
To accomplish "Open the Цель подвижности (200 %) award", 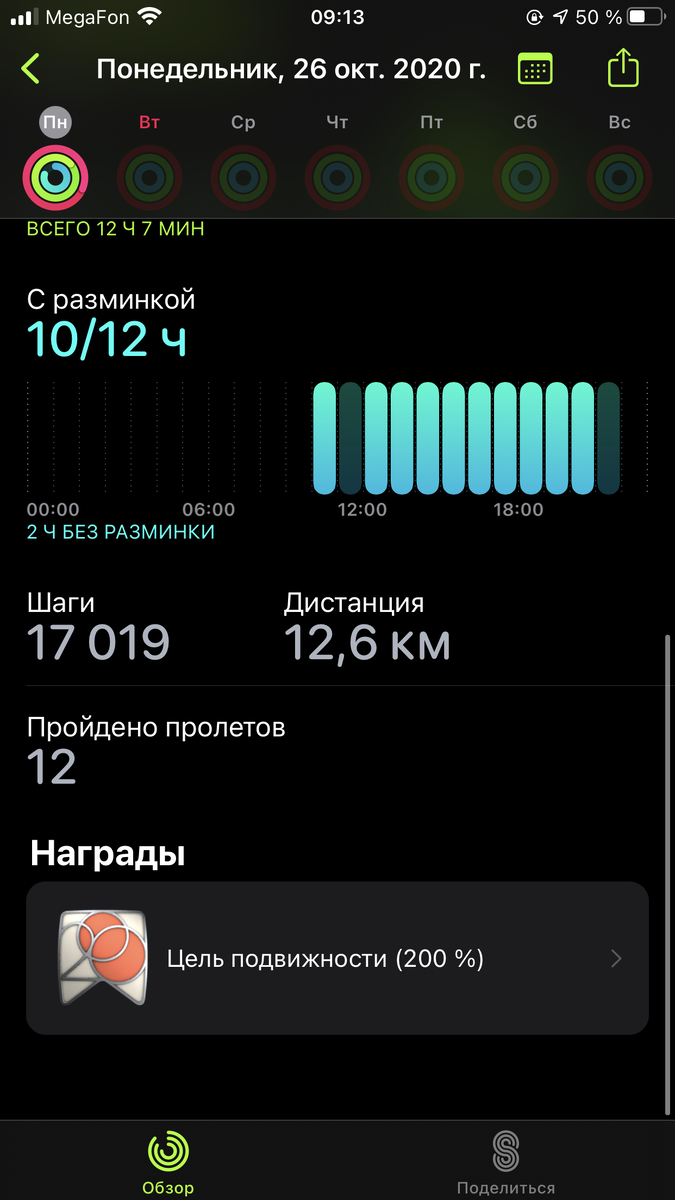I will click(x=337, y=958).
